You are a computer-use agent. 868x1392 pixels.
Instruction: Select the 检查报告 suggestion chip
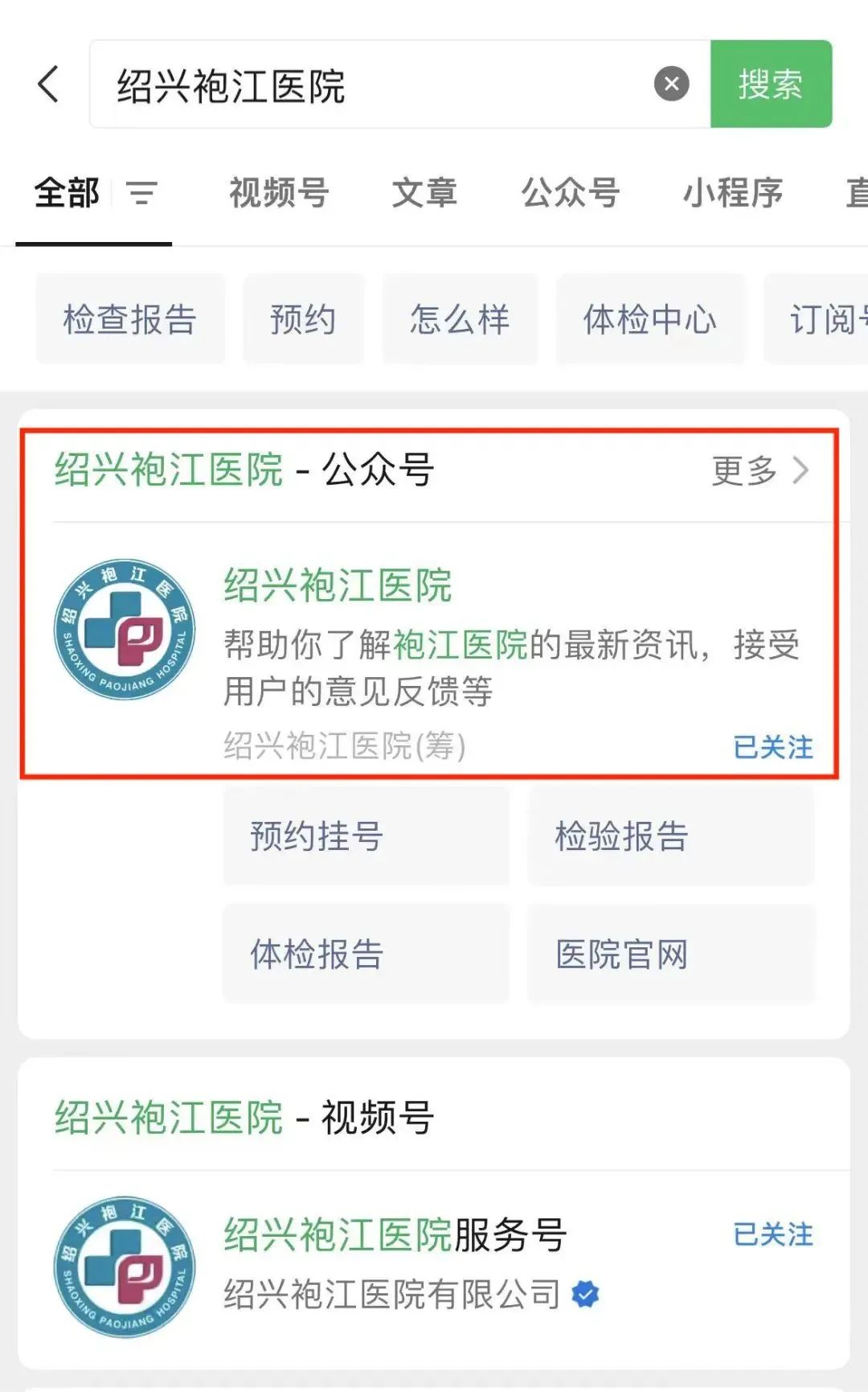point(129,319)
